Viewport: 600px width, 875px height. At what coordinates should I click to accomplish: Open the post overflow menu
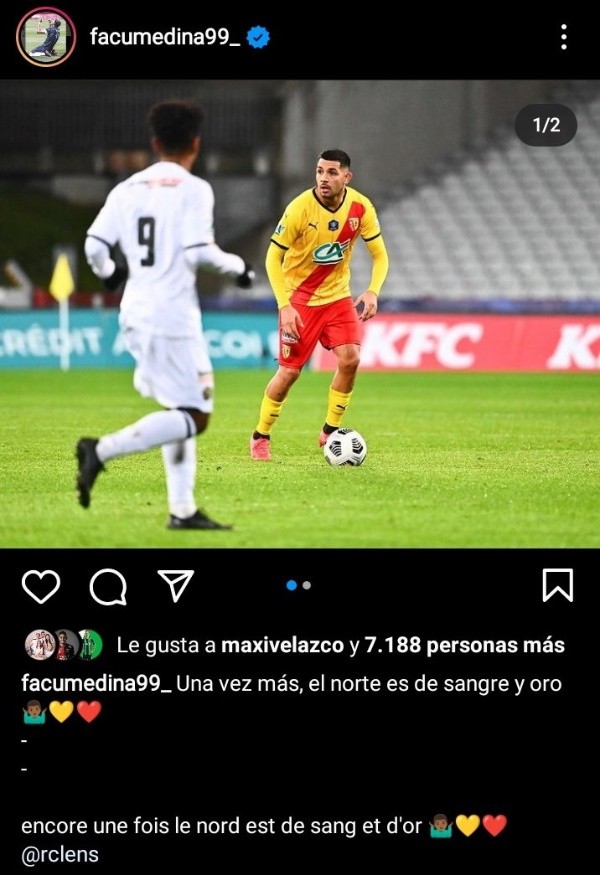563,38
